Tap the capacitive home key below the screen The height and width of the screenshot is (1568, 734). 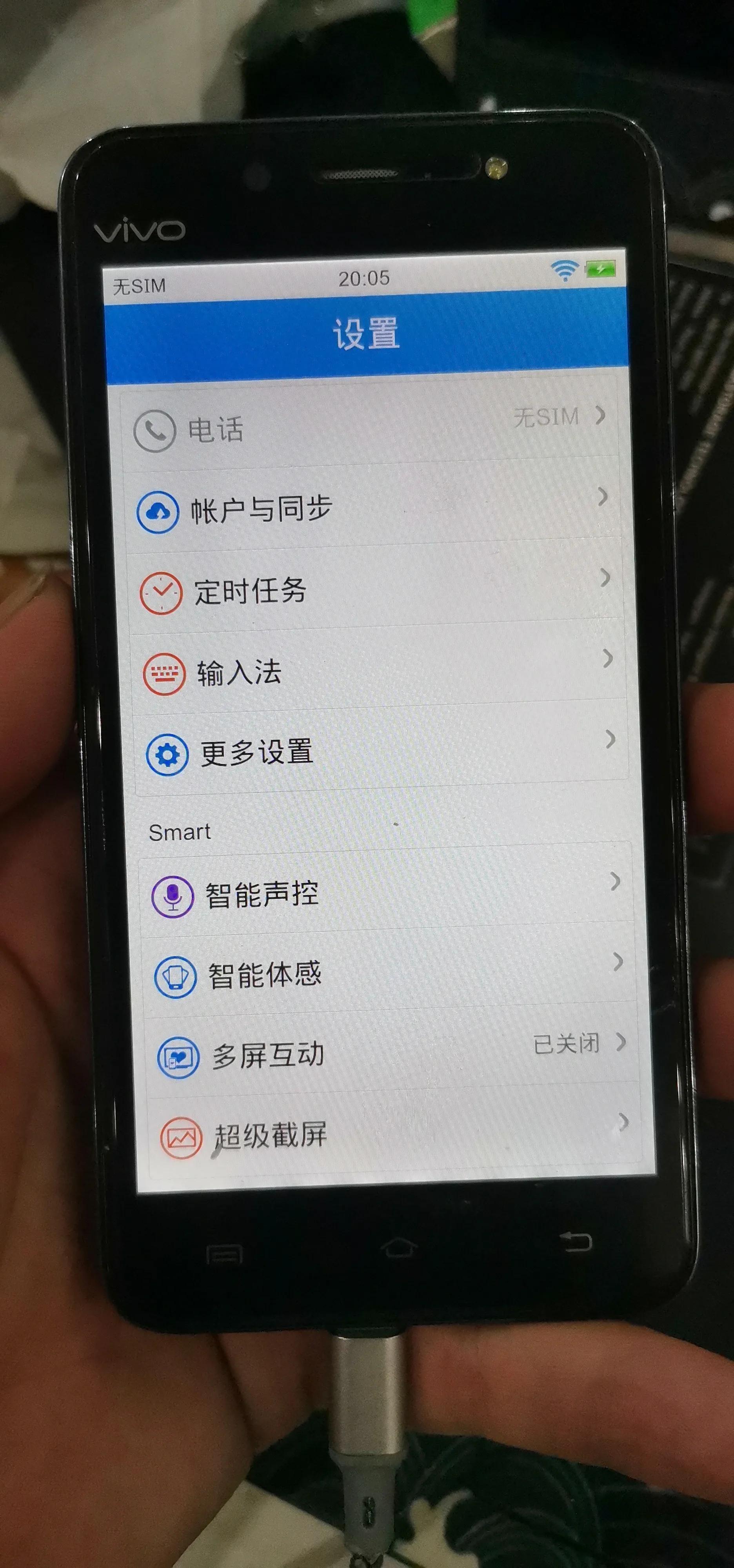(399, 1247)
